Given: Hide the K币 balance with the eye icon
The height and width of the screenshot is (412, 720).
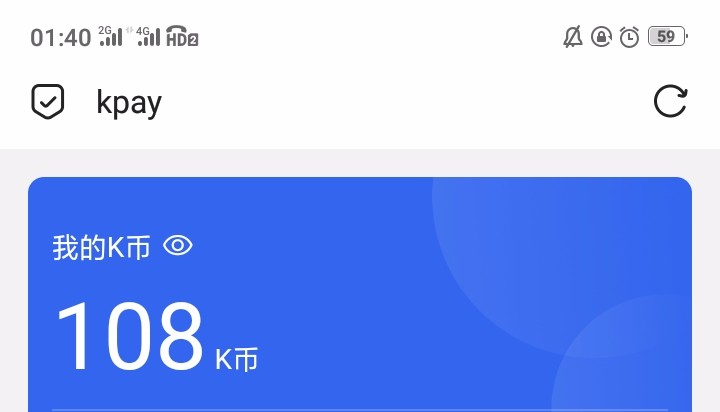Looking at the screenshot, I should click(x=178, y=246).
